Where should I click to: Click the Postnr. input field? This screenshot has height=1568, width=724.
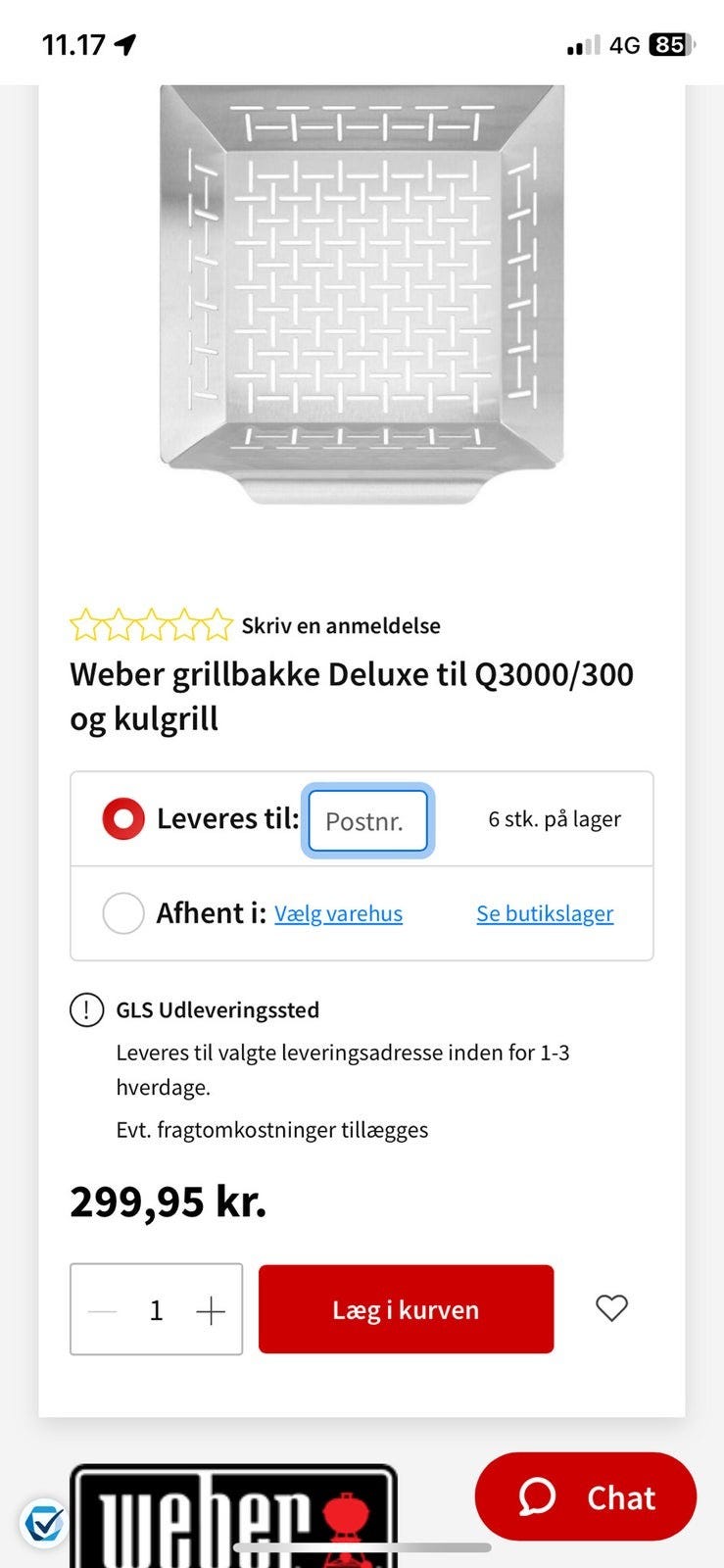point(367,821)
